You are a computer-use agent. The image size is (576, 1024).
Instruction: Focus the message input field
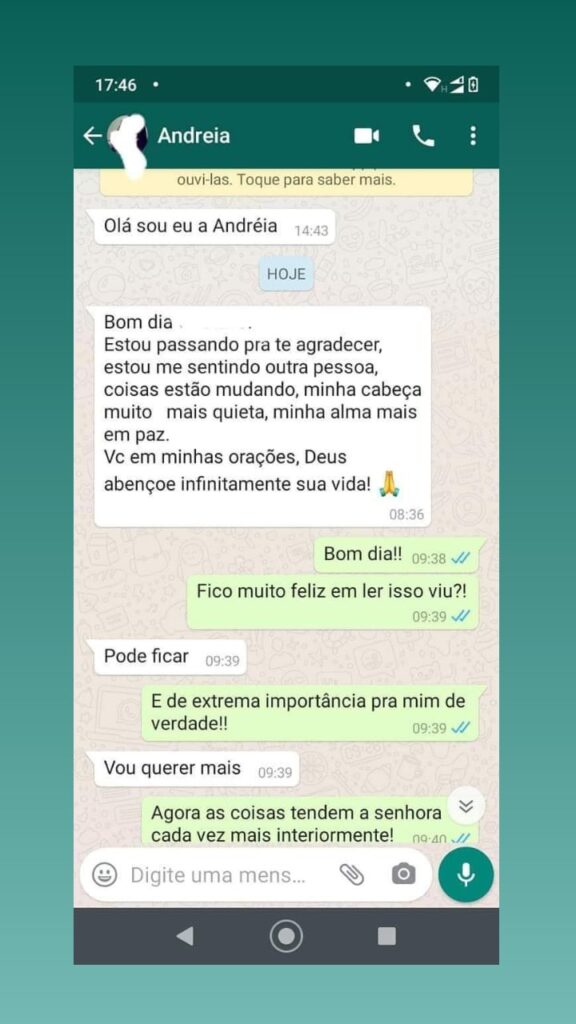218,874
